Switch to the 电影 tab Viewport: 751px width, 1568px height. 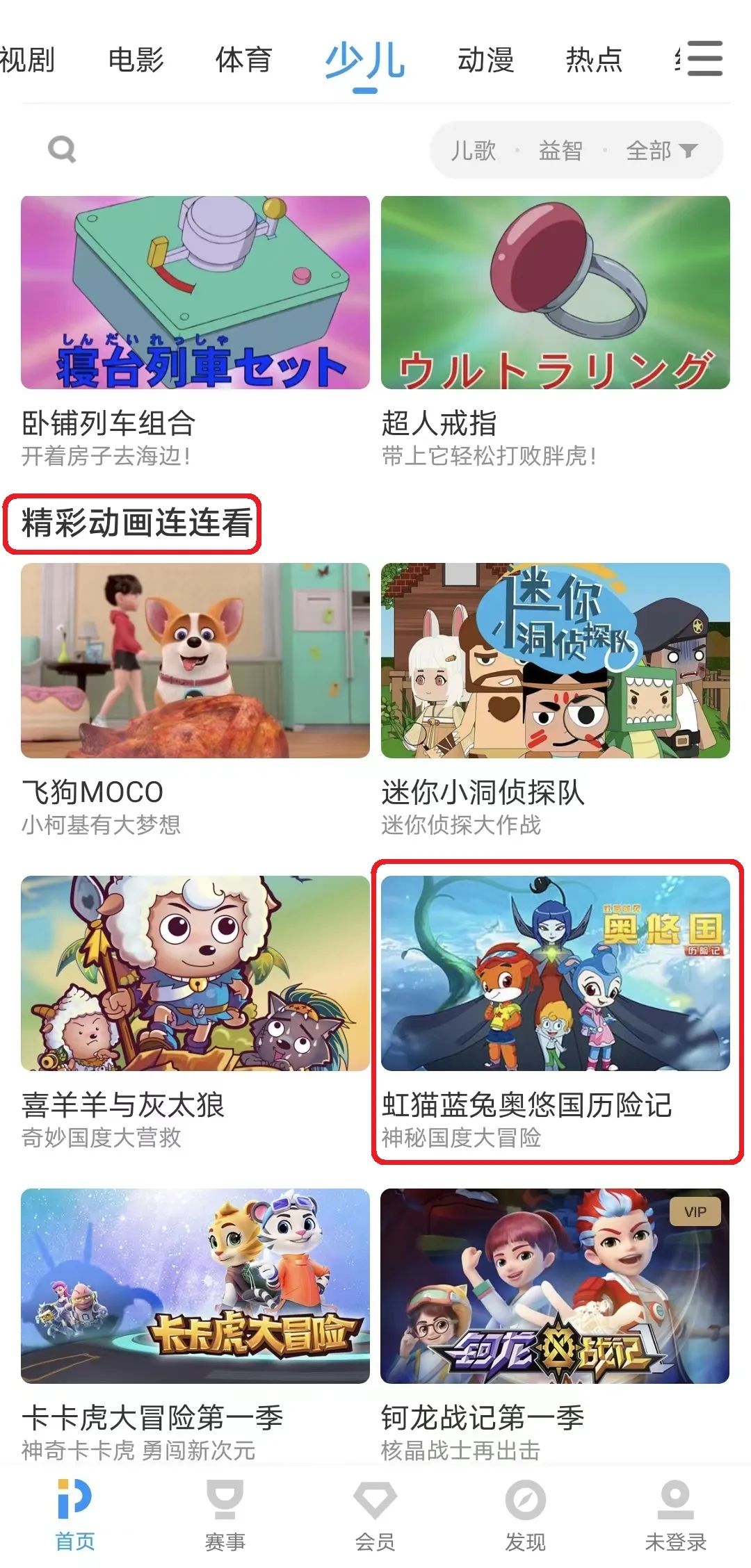coord(136,60)
